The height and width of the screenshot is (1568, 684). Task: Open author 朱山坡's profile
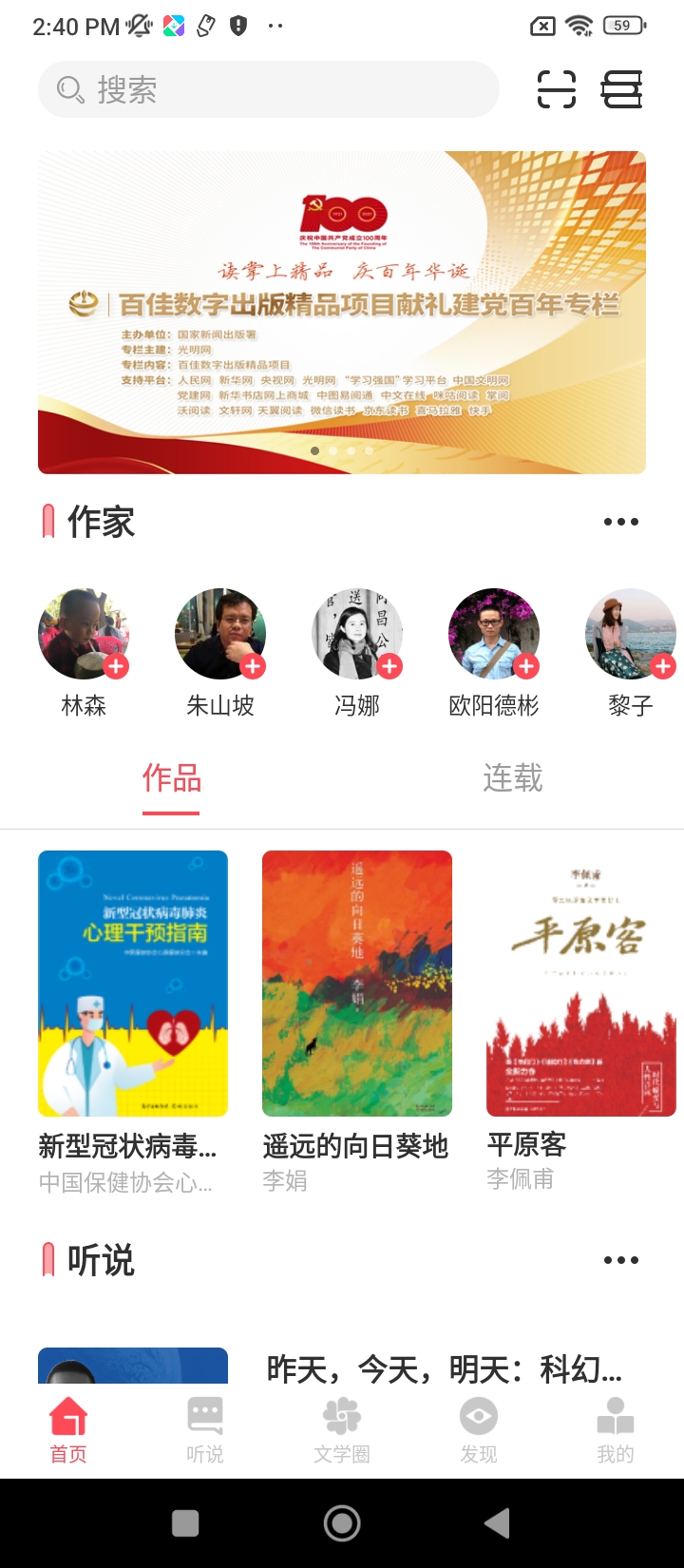click(220, 634)
